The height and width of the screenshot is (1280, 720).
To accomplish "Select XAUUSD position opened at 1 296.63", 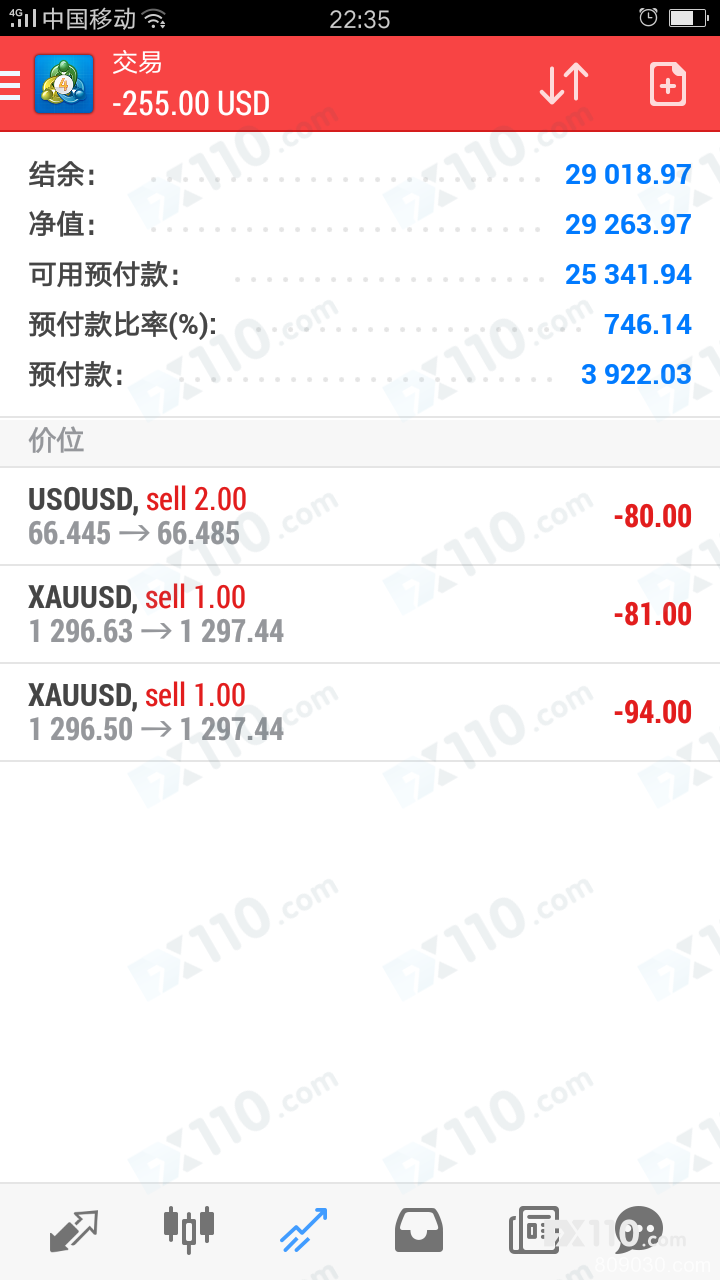I will point(360,614).
